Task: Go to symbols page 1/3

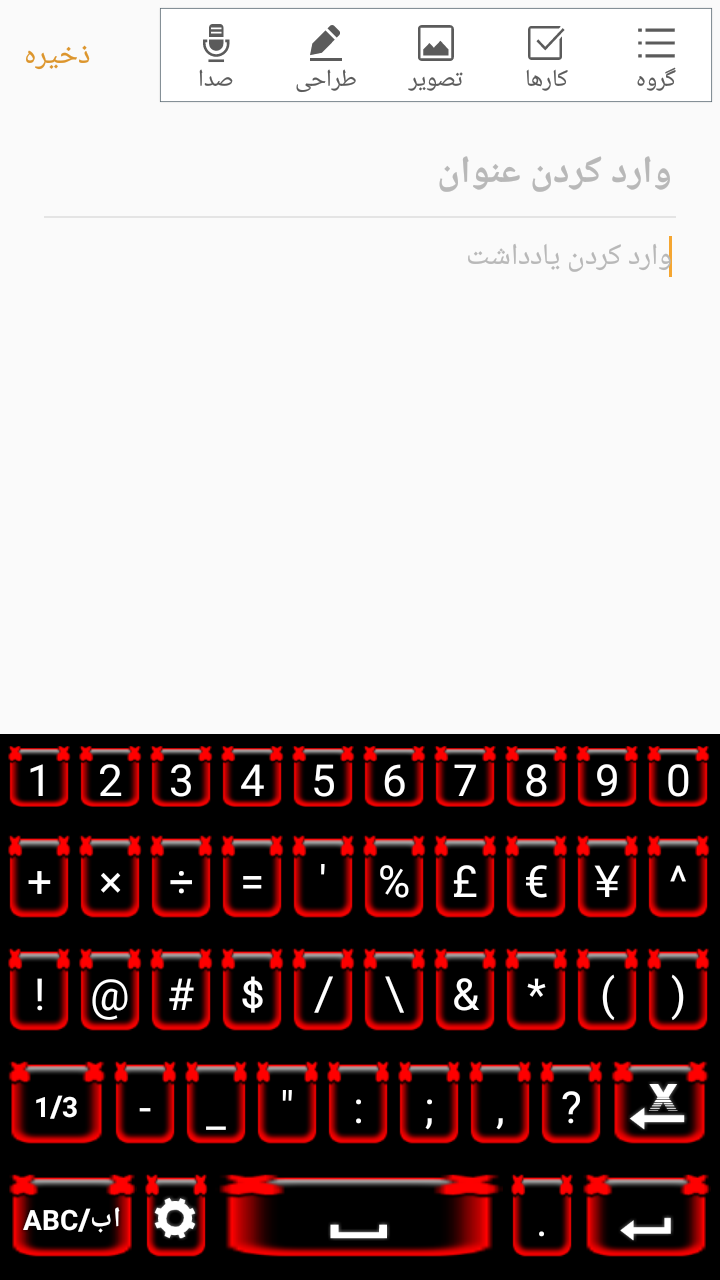Action: click(x=57, y=1105)
